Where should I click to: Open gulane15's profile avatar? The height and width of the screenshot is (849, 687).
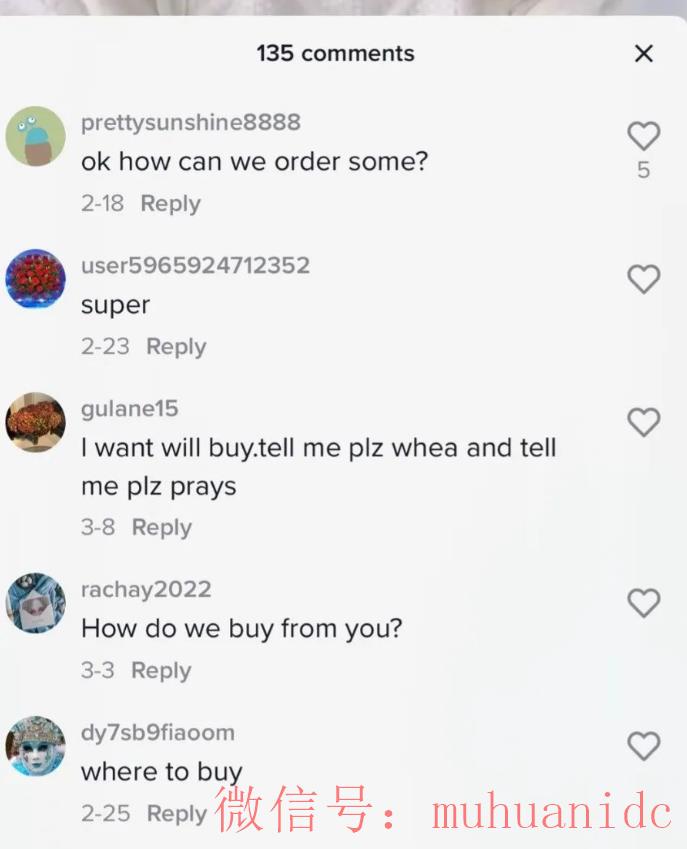point(36,422)
